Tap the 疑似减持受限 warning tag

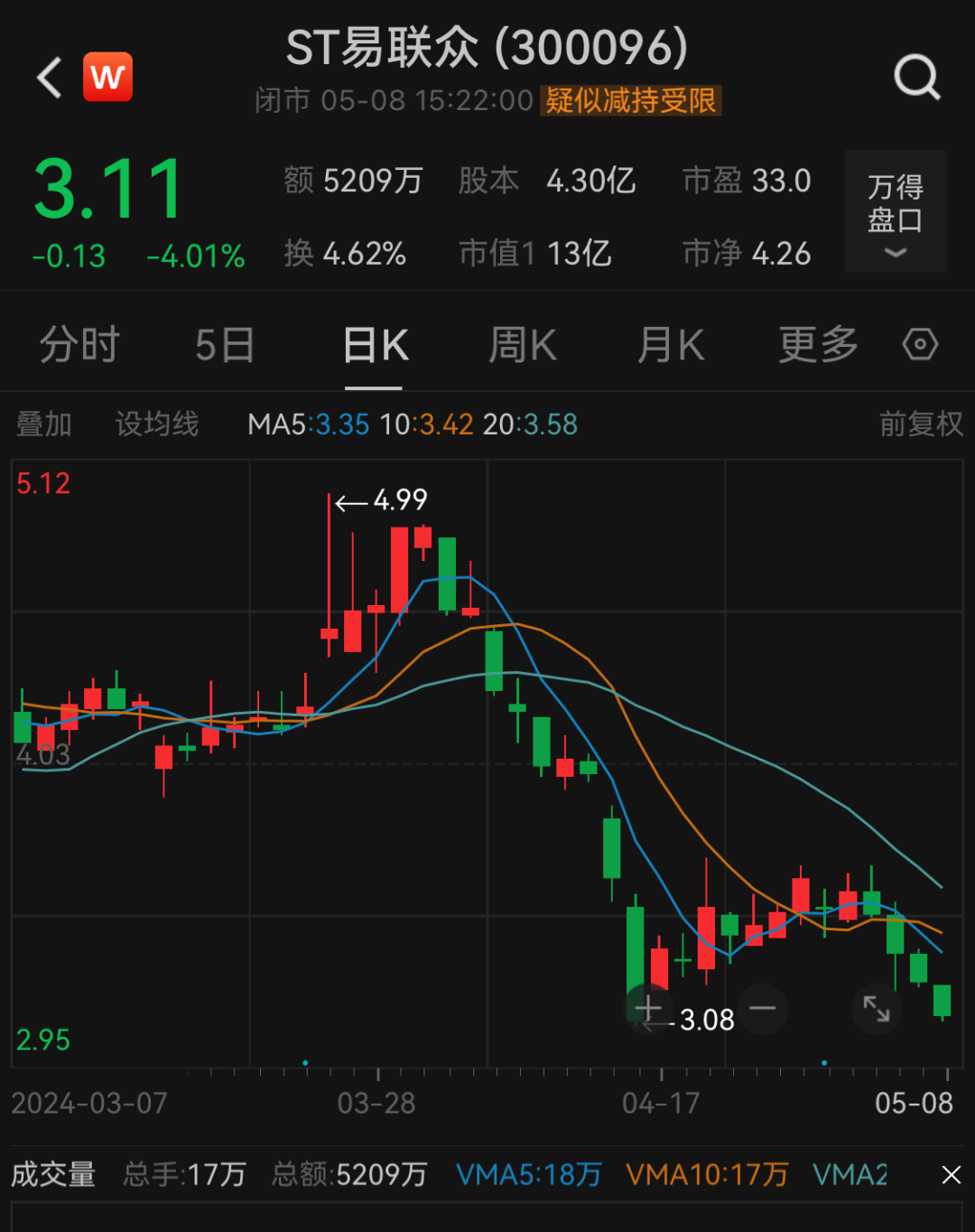coord(630,100)
